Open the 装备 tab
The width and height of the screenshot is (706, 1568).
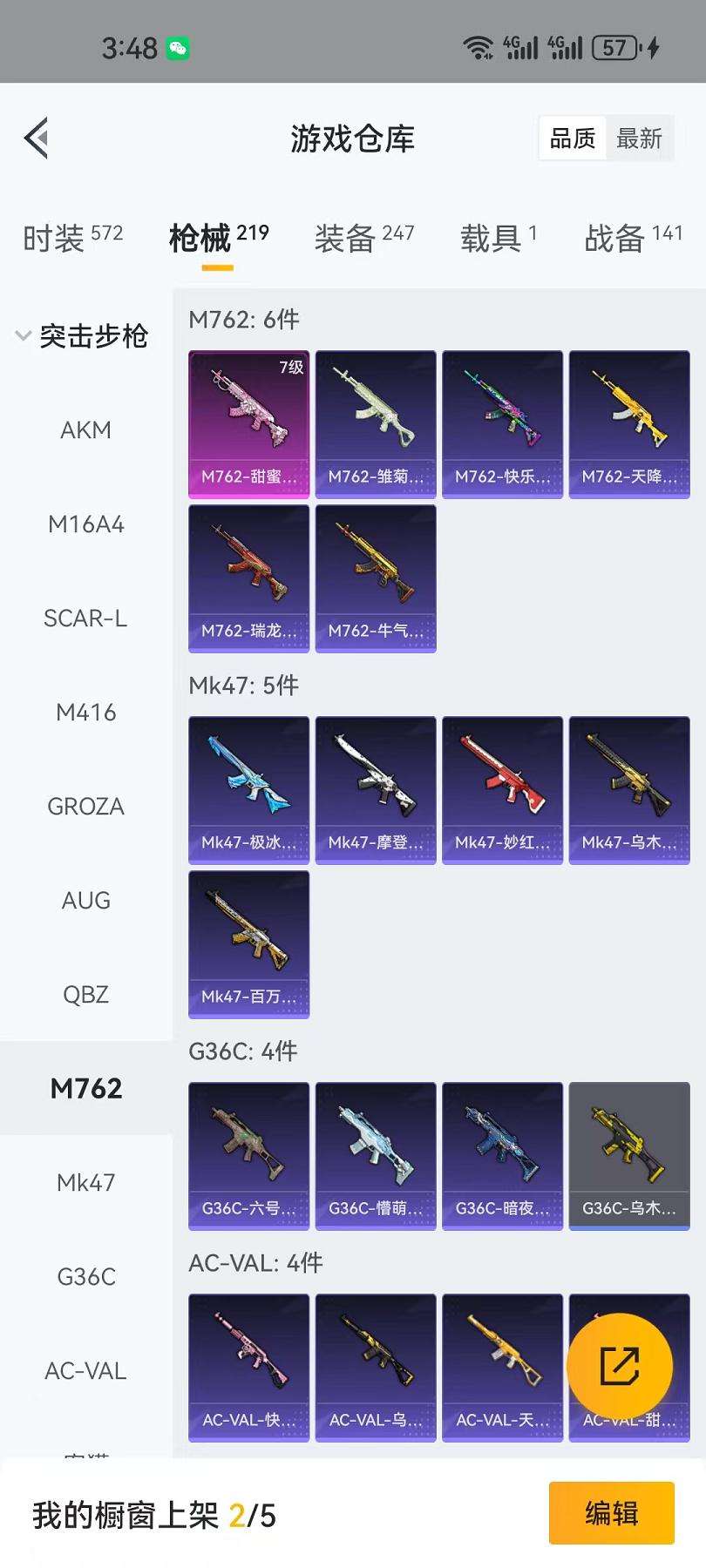click(x=363, y=237)
